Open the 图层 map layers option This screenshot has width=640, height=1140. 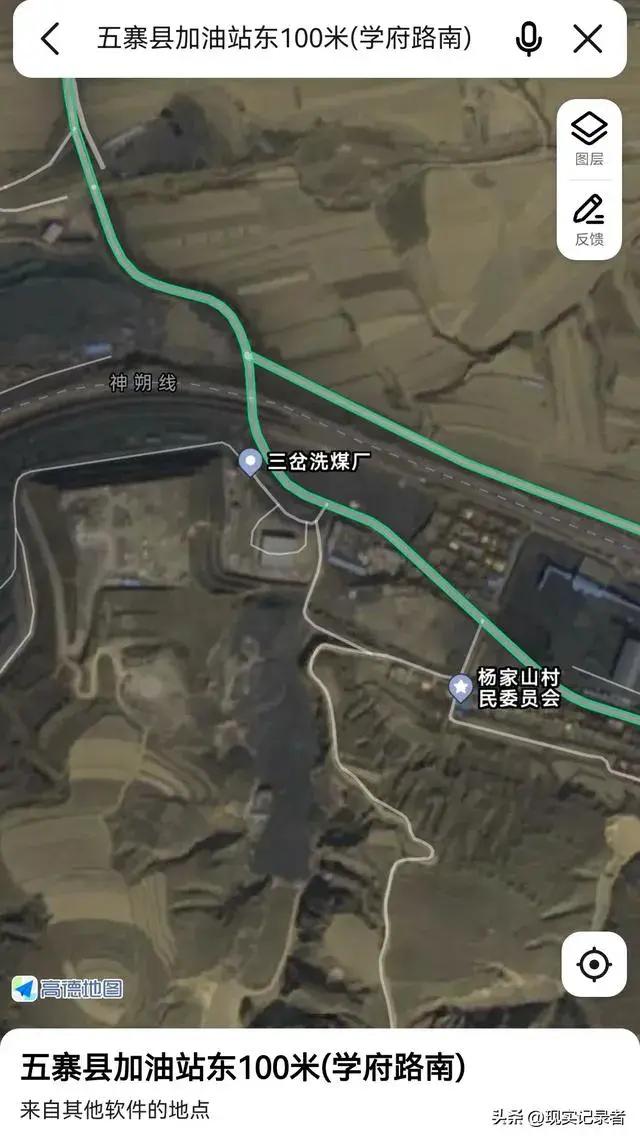589,139
